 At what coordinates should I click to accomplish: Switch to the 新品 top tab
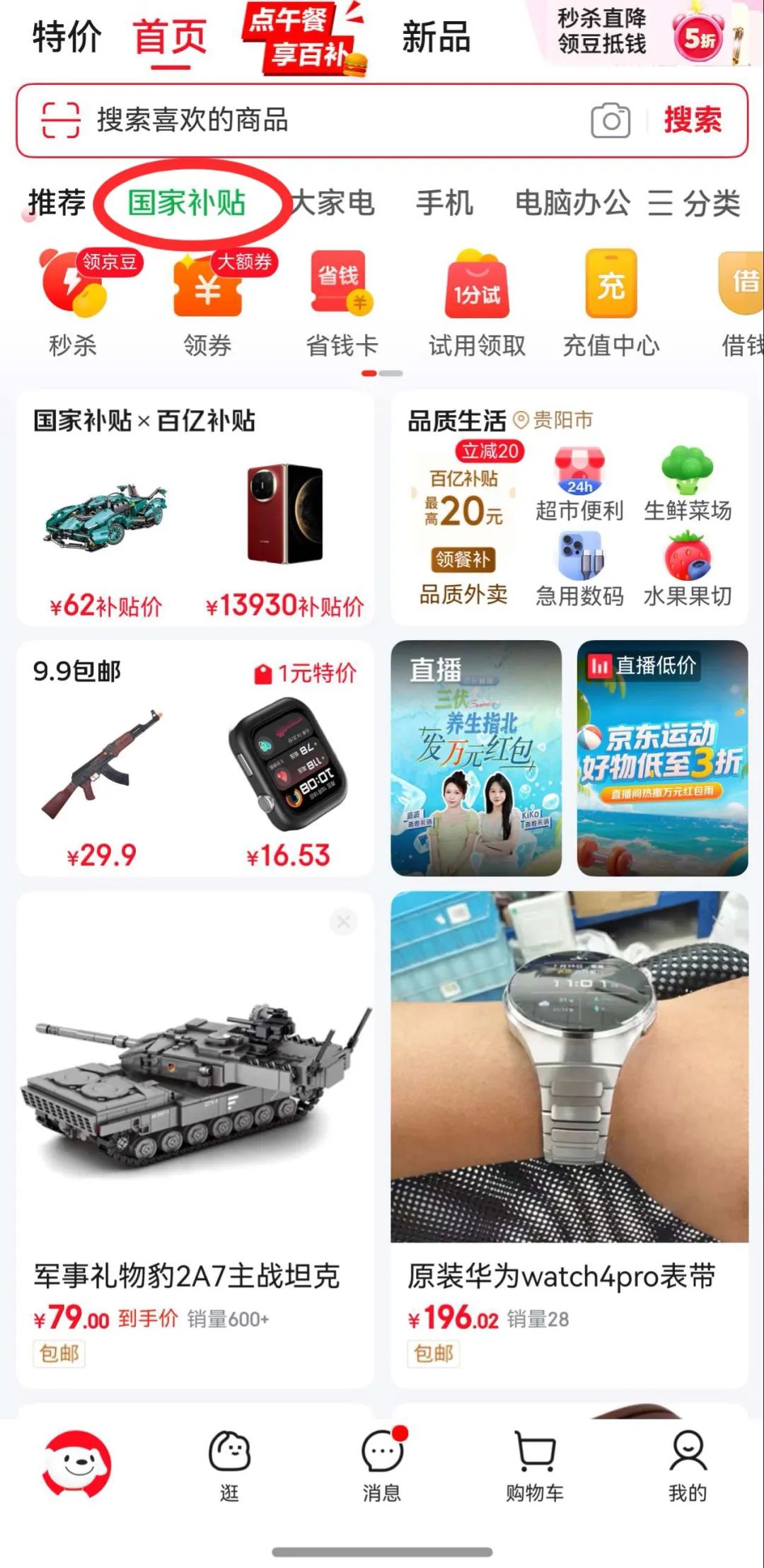436,37
